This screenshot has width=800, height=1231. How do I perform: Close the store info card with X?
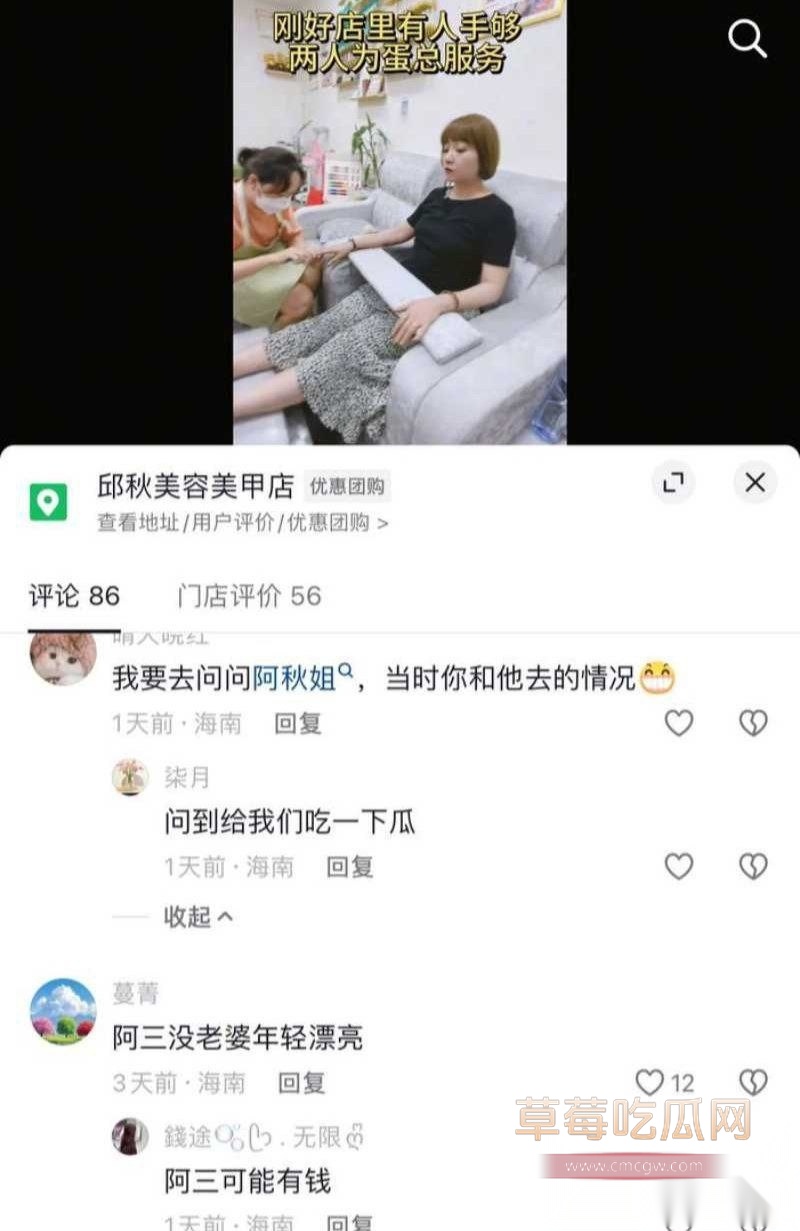point(755,482)
